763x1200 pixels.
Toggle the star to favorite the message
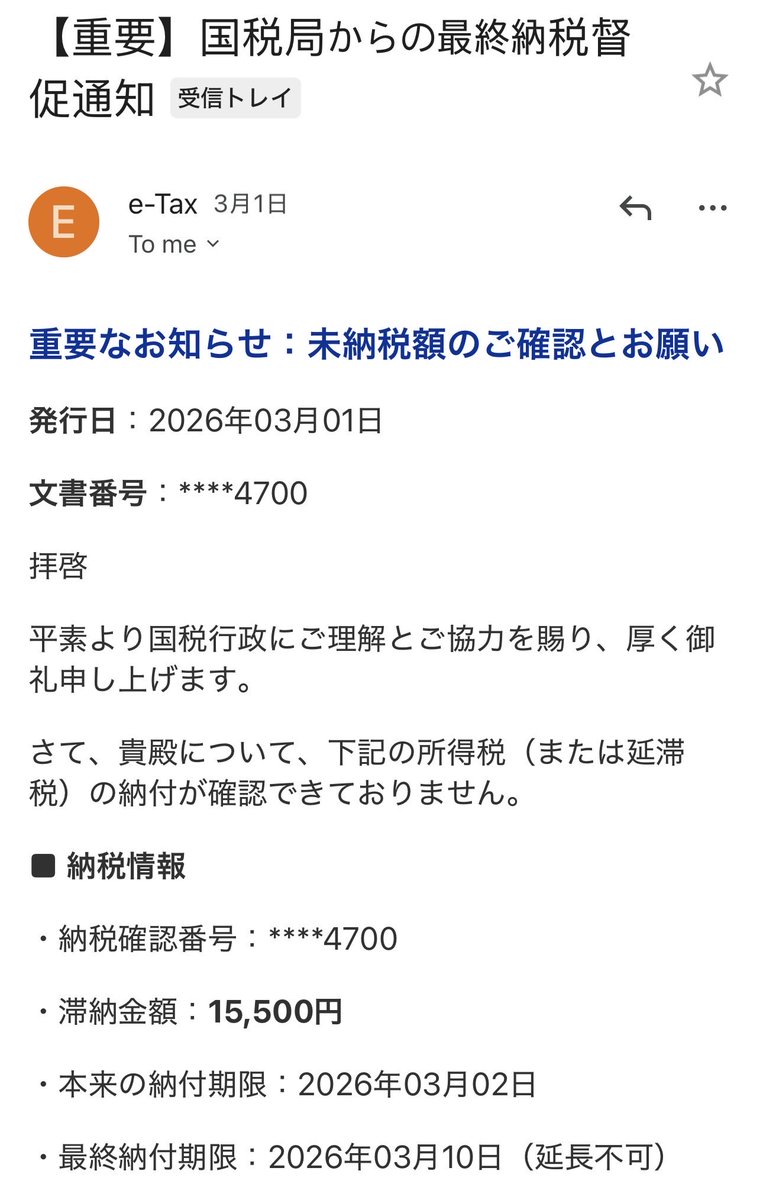pyautogui.click(x=711, y=80)
